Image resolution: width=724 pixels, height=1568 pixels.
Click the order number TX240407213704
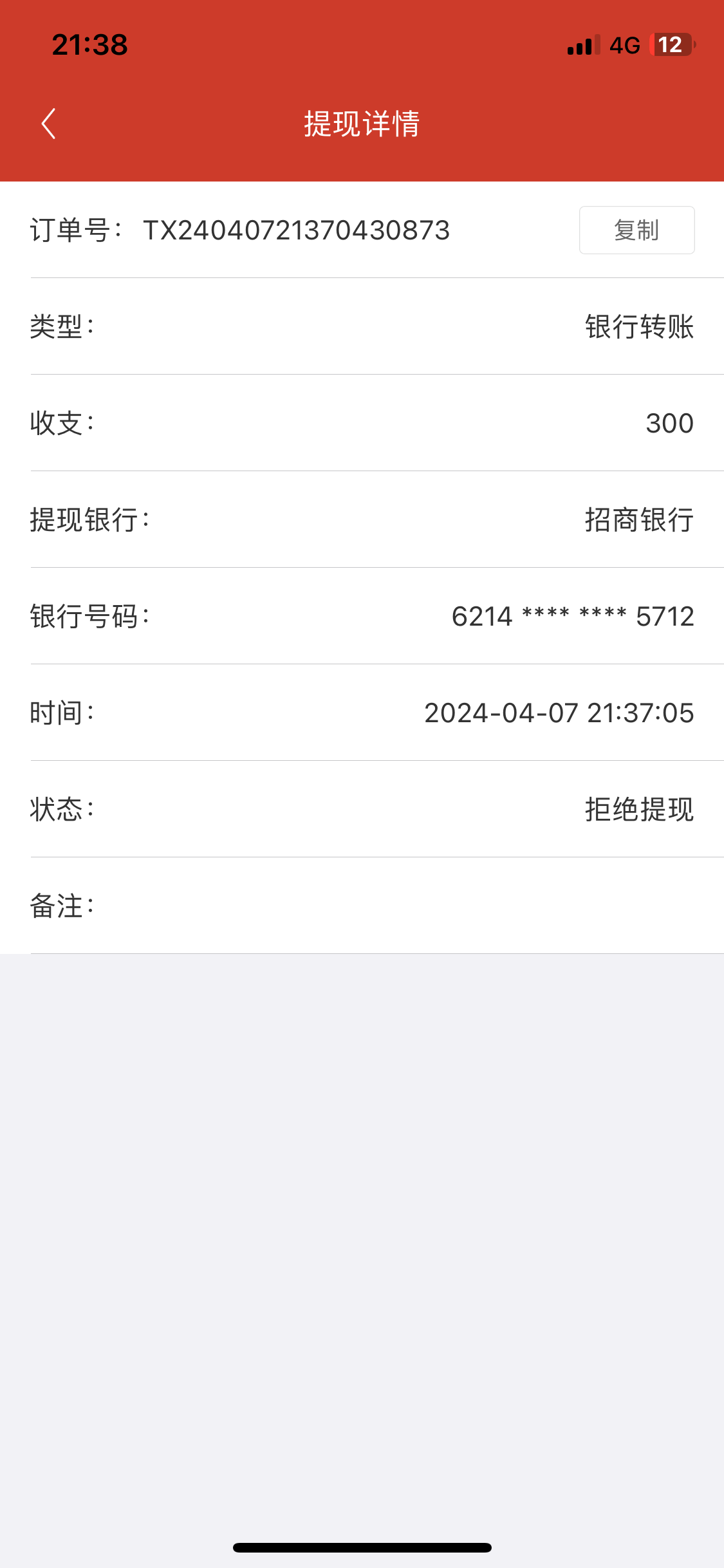click(296, 230)
